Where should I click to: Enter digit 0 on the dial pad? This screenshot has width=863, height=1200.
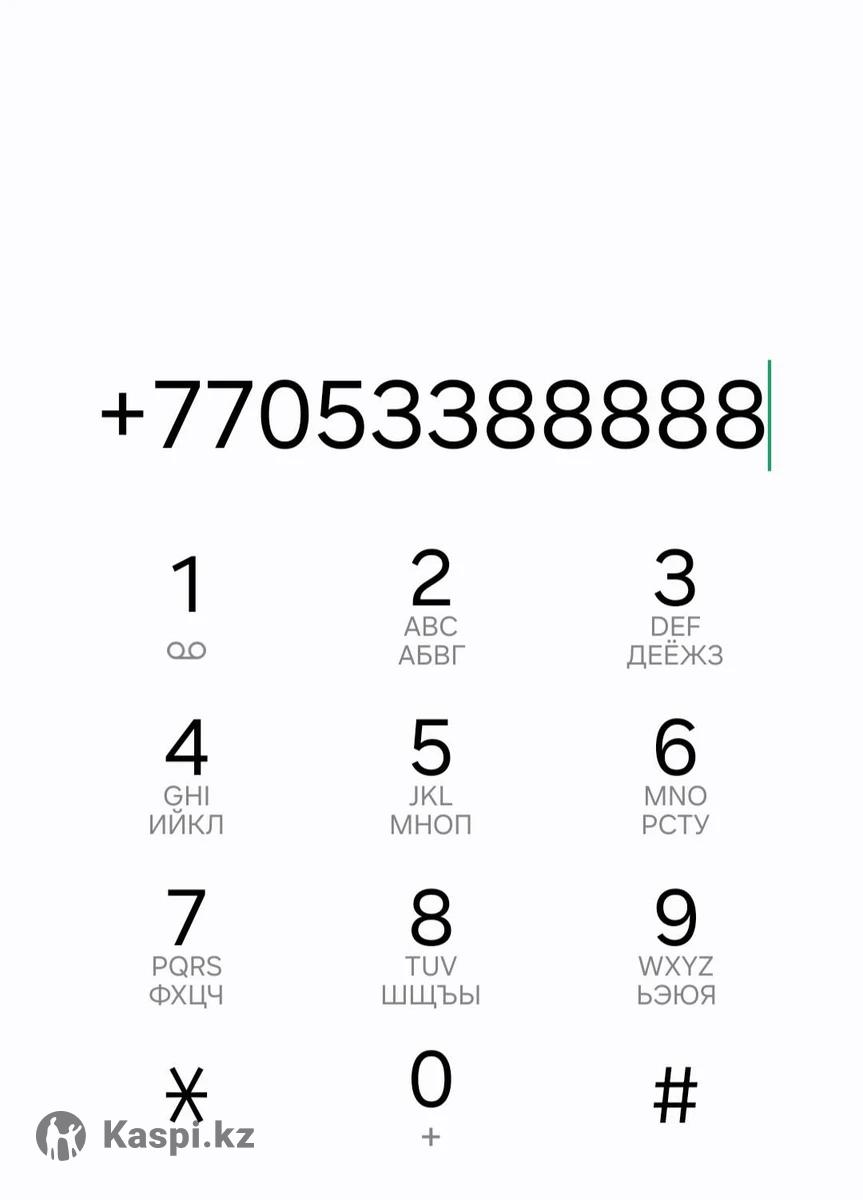click(x=431, y=1095)
